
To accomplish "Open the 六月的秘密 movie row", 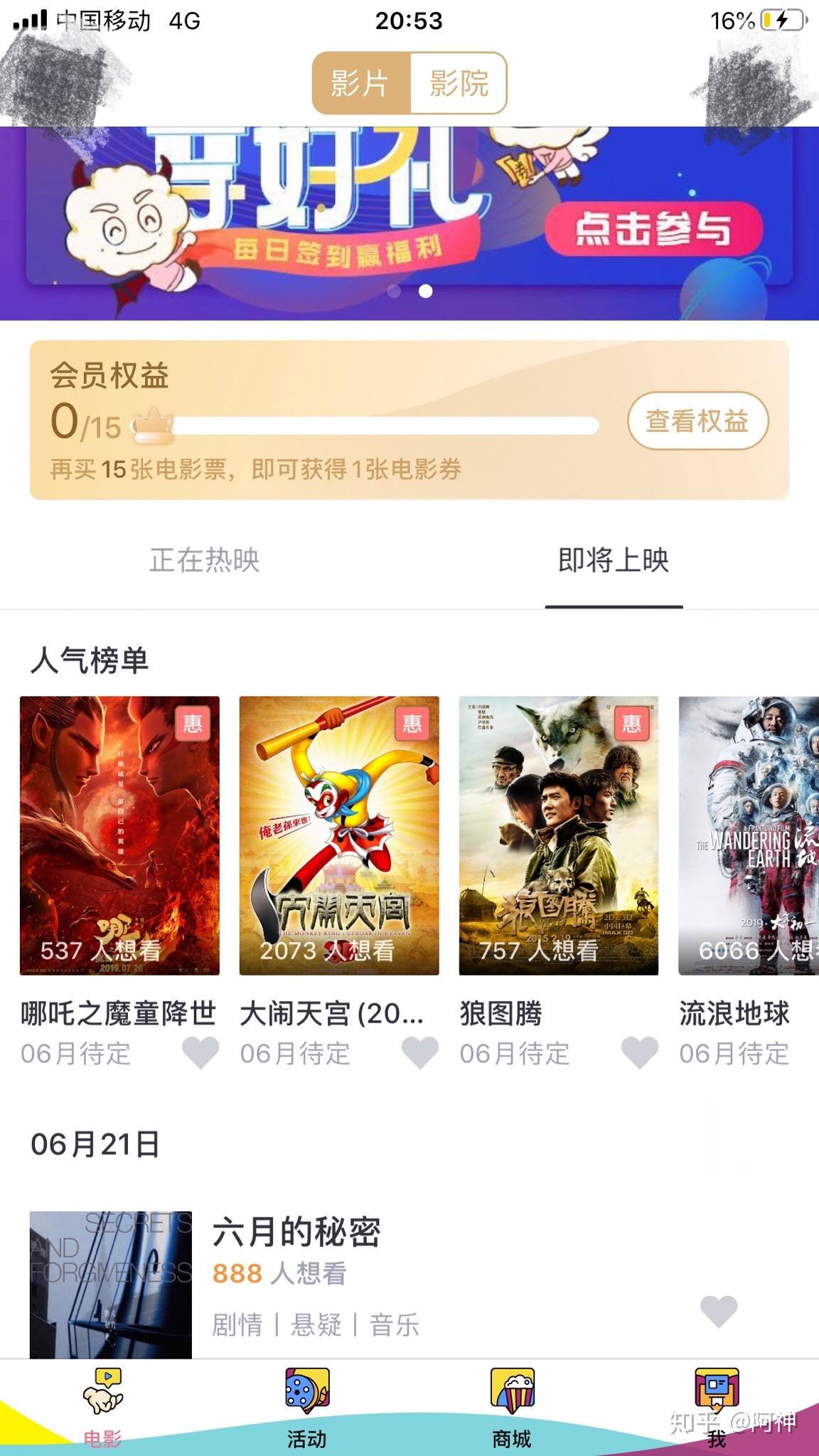I will [296, 1233].
